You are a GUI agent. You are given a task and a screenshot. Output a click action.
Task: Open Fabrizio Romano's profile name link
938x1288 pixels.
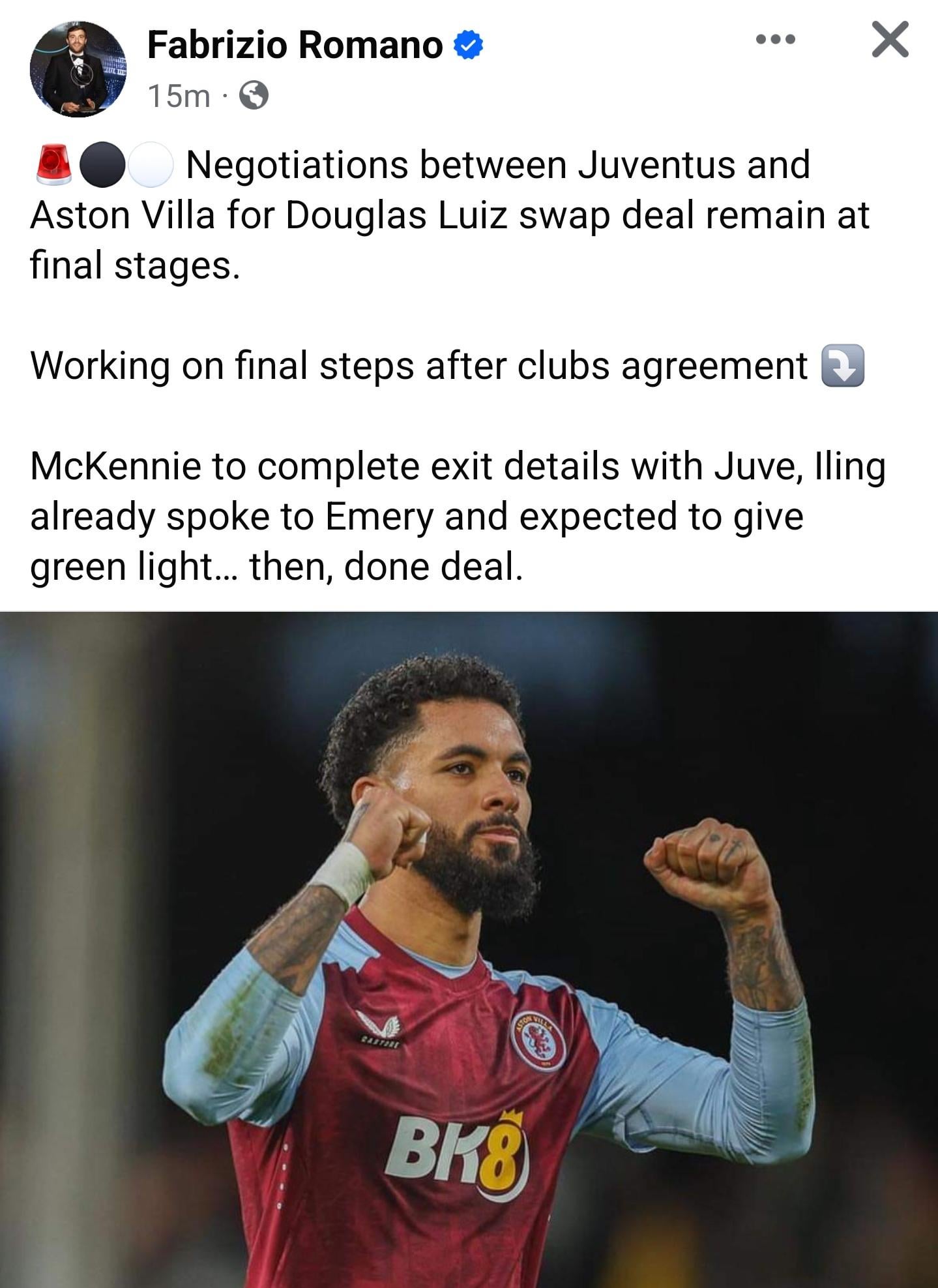(x=295, y=45)
